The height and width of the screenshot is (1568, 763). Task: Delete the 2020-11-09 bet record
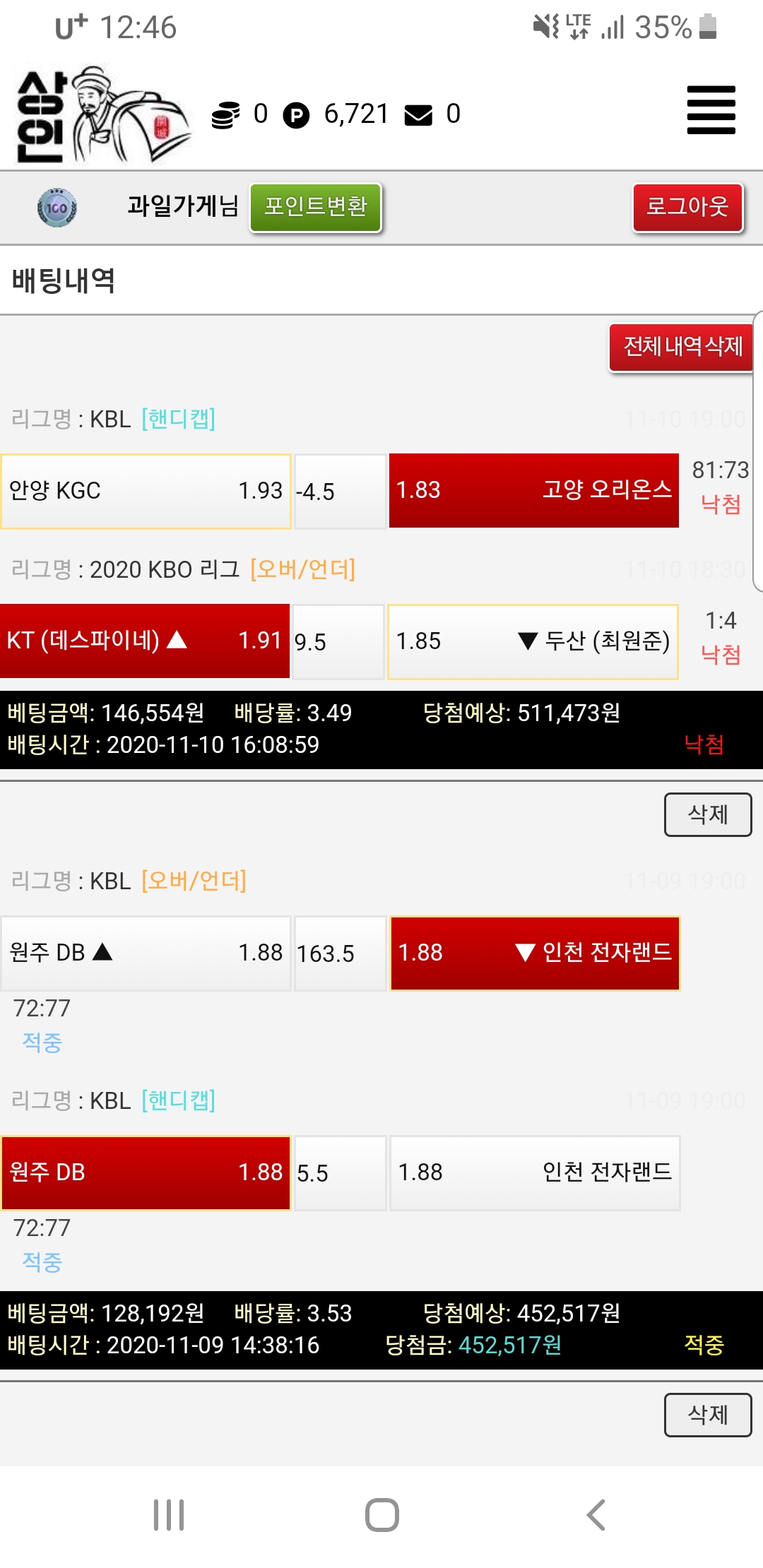point(707,1414)
